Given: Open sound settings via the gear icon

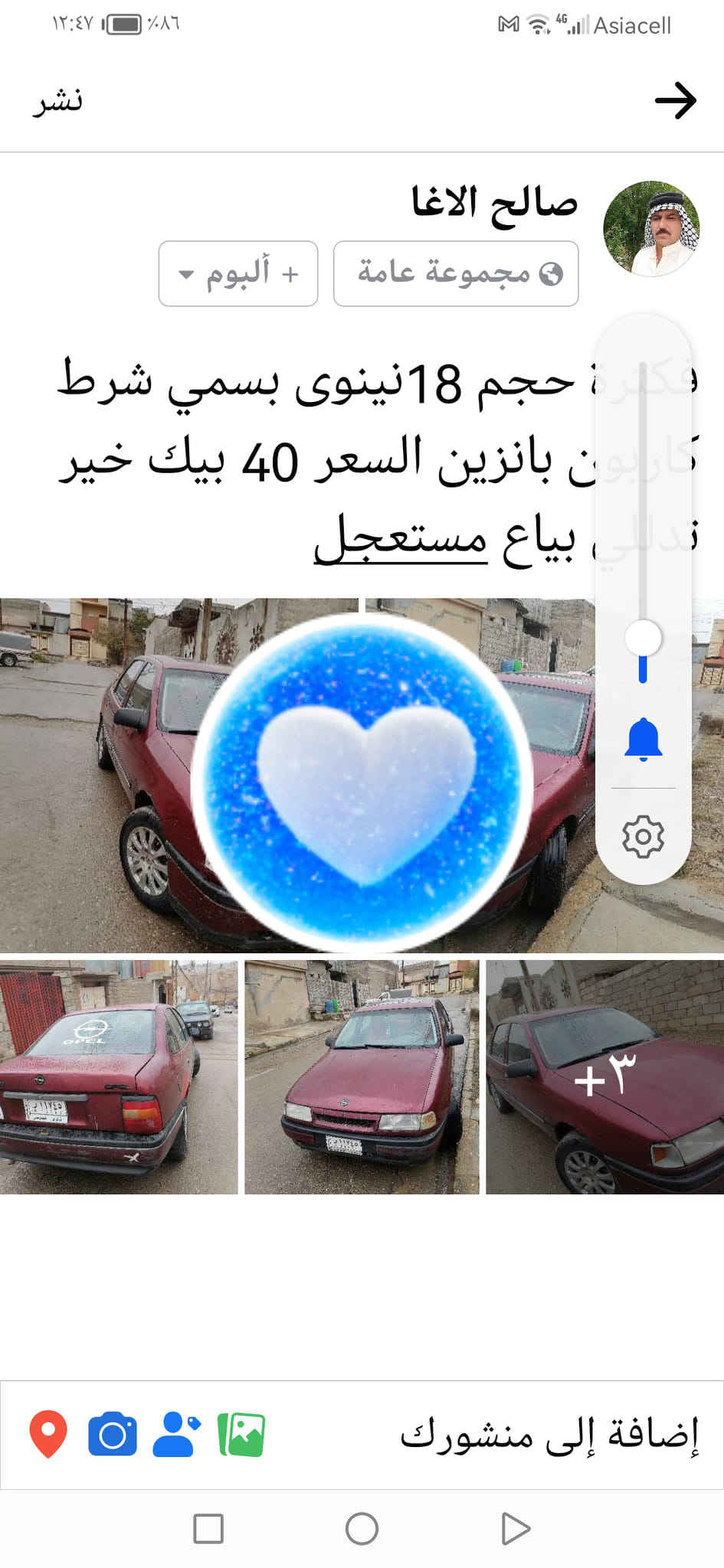Looking at the screenshot, I should 643,836.
